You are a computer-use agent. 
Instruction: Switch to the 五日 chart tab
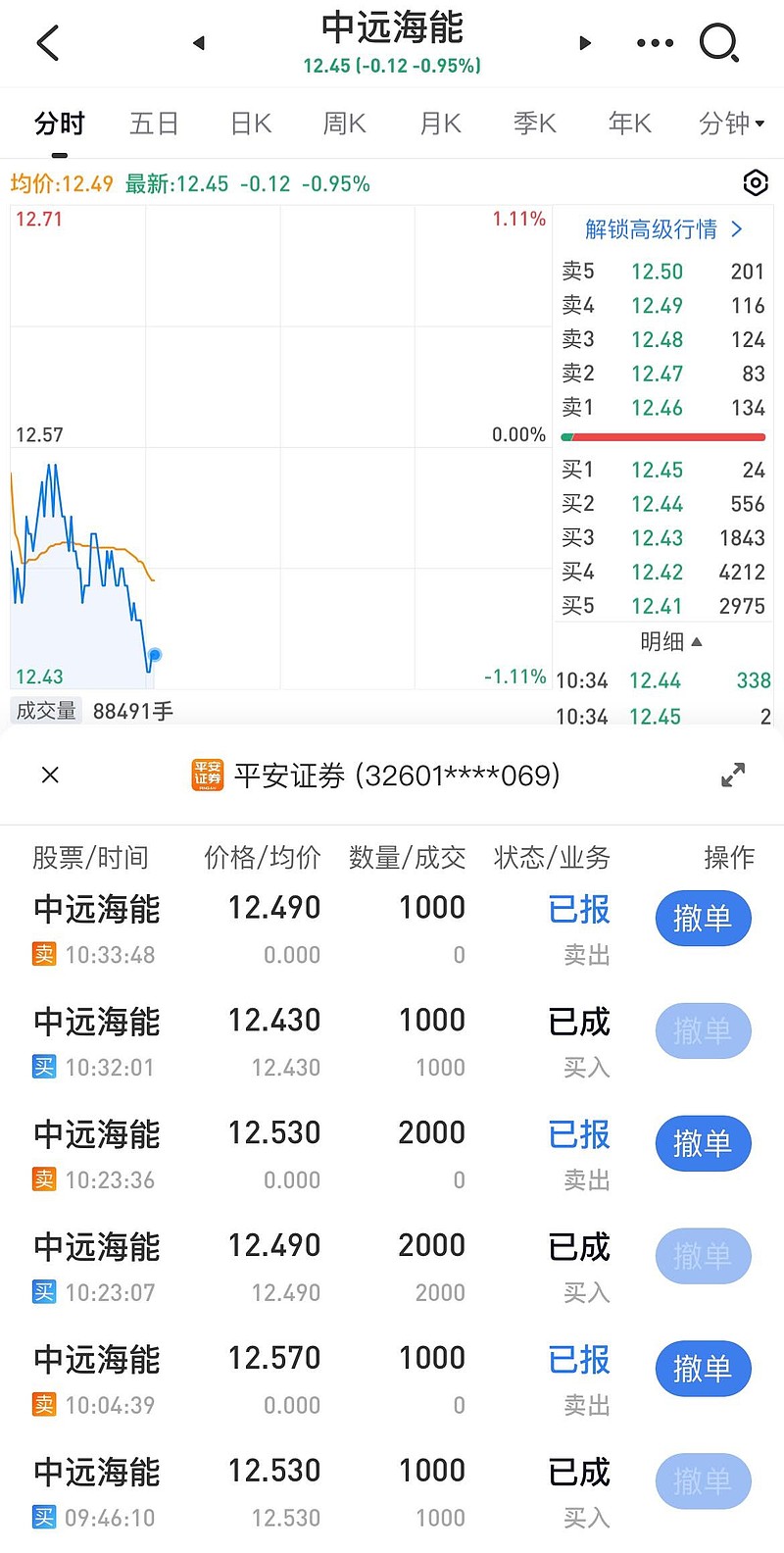click(154, 124)
